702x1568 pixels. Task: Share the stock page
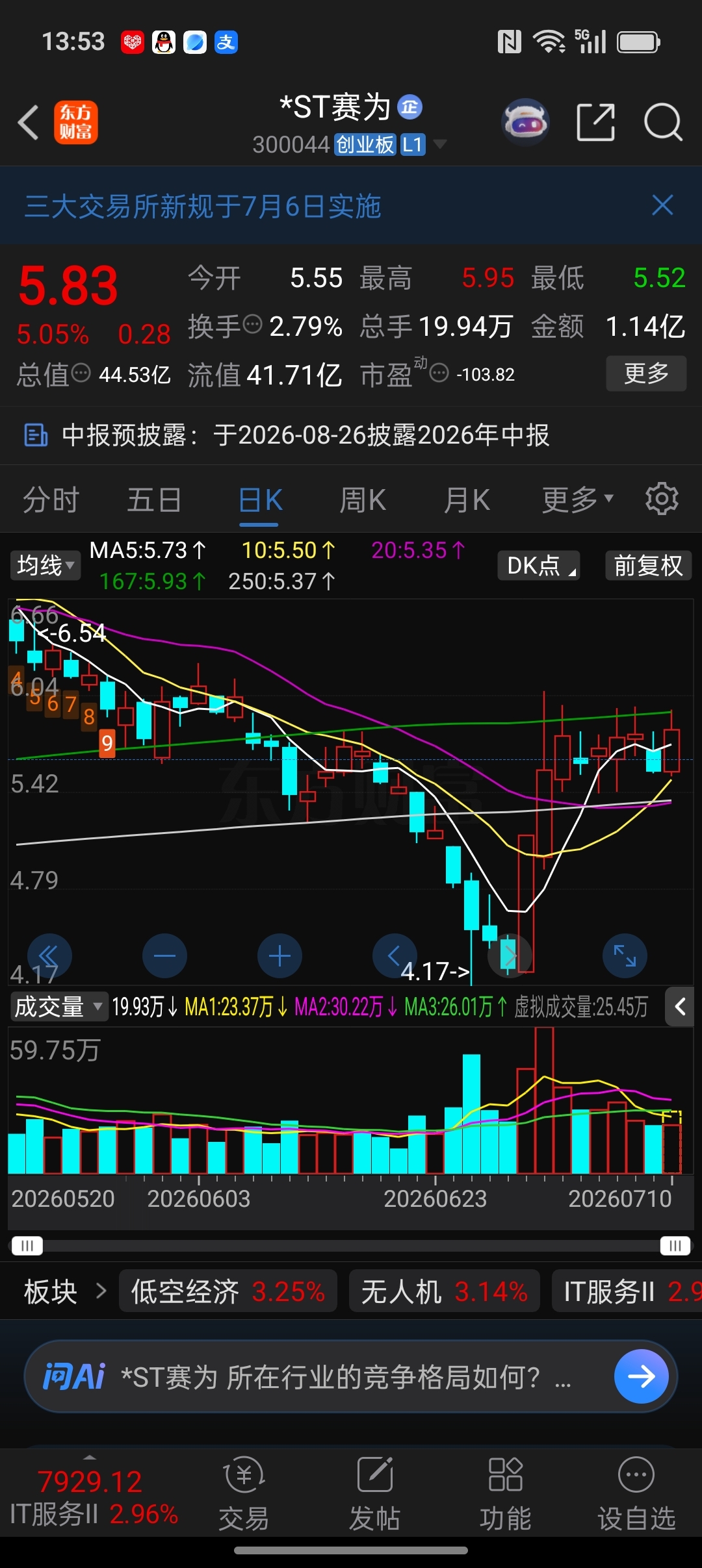point(595,122)
